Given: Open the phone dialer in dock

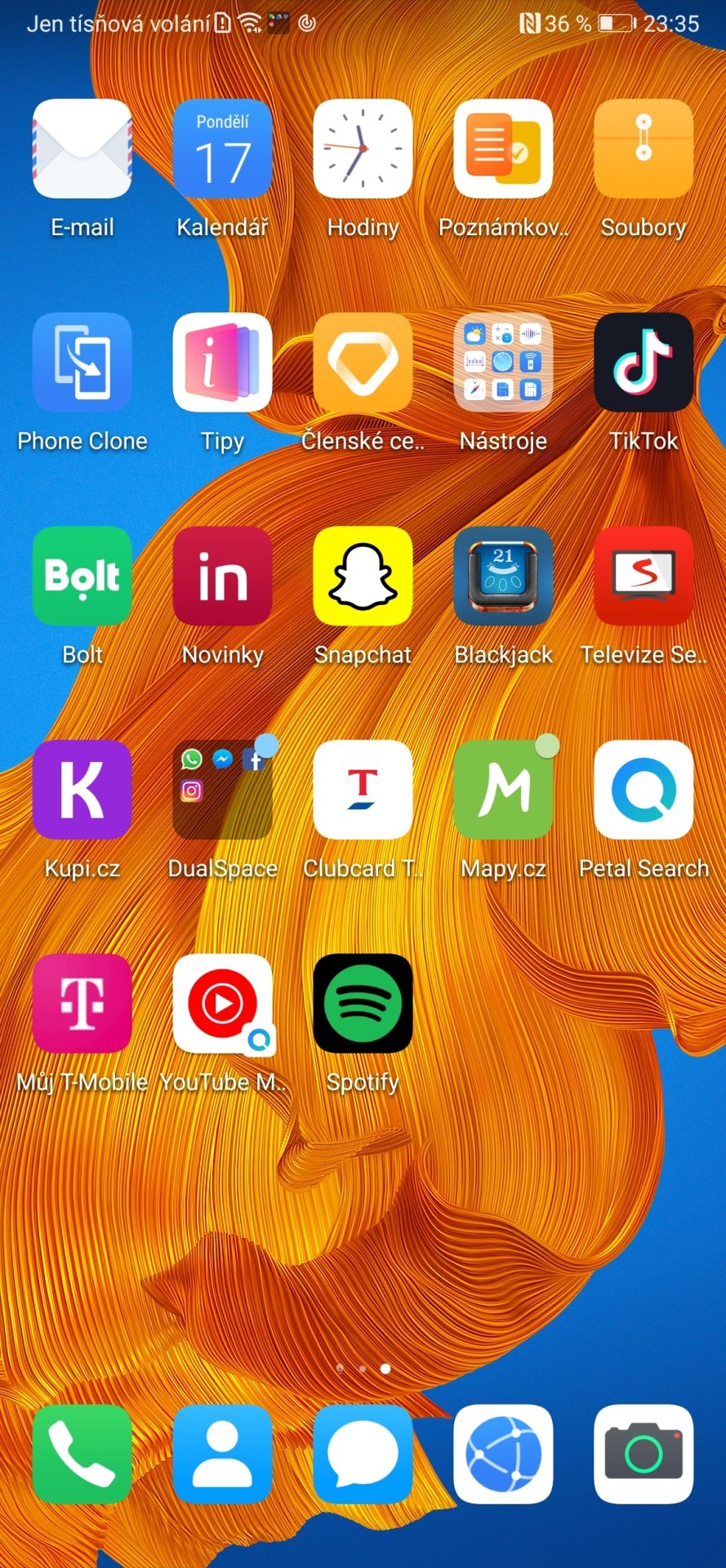Looking at the screenshot, I should click(82, 1454).
